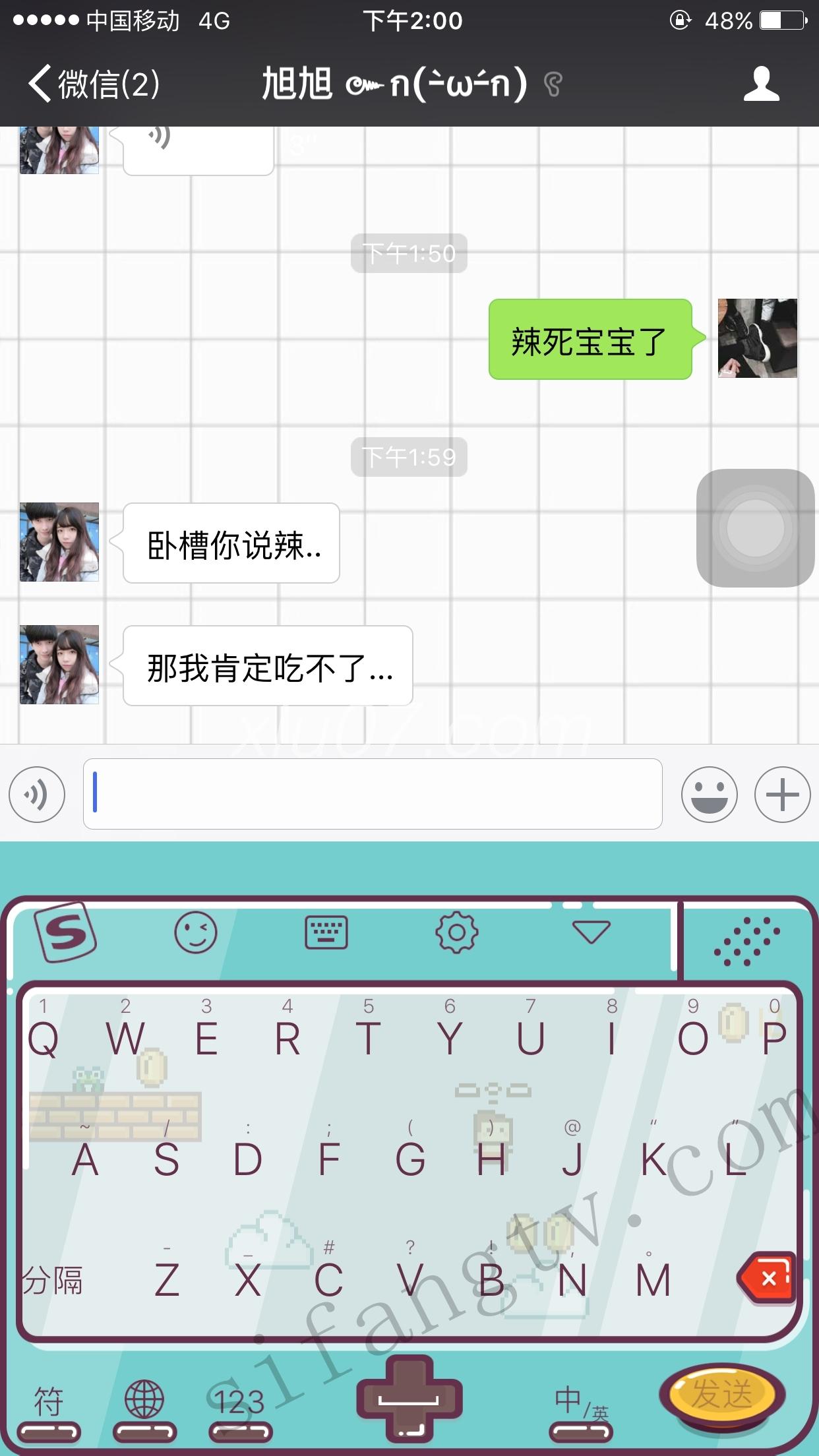
Task: Tap the 发送 send key
Action: [x=721, y=1394]
